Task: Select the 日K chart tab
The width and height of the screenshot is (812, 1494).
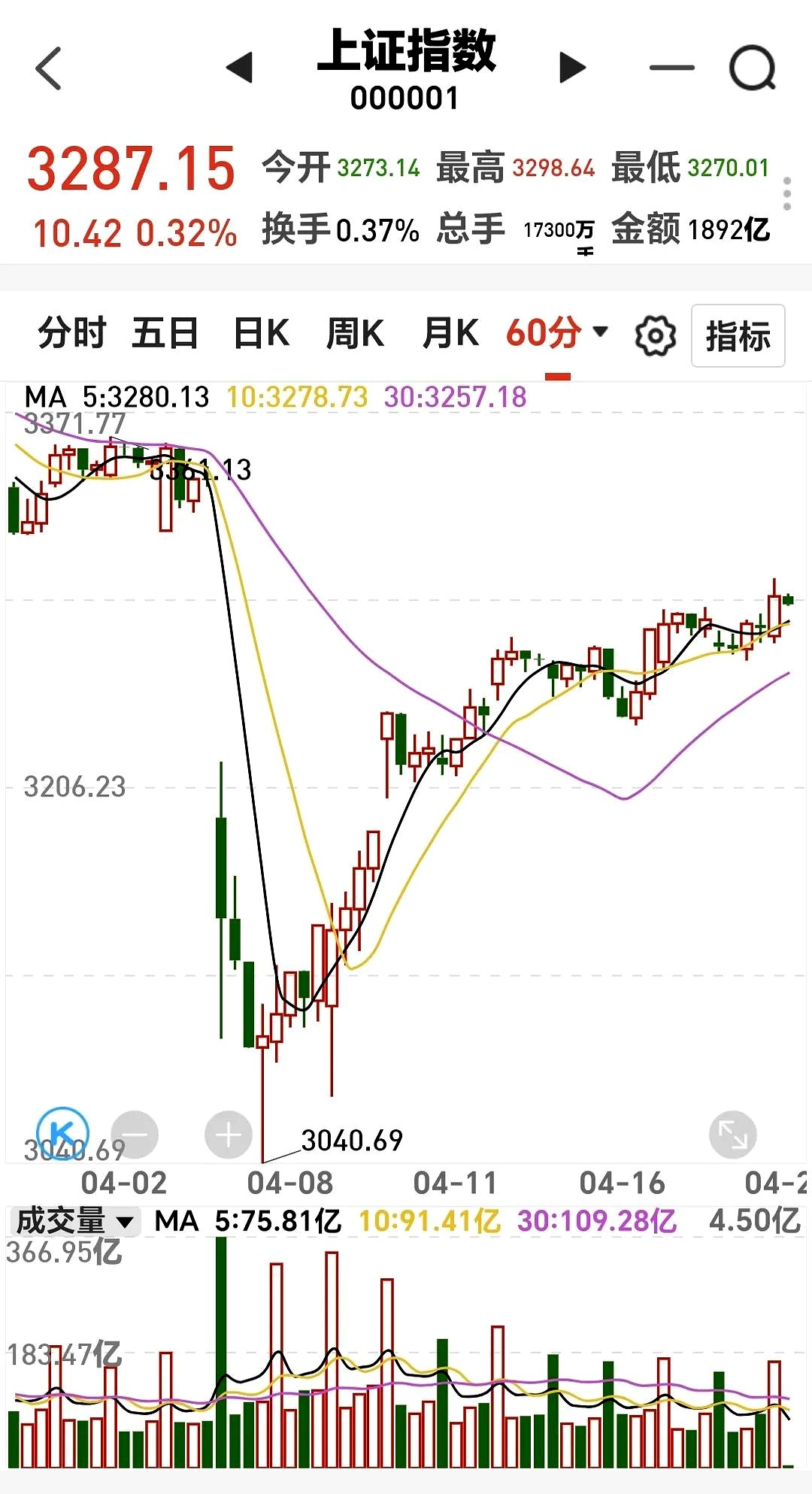Action: [x=261, y=333]
